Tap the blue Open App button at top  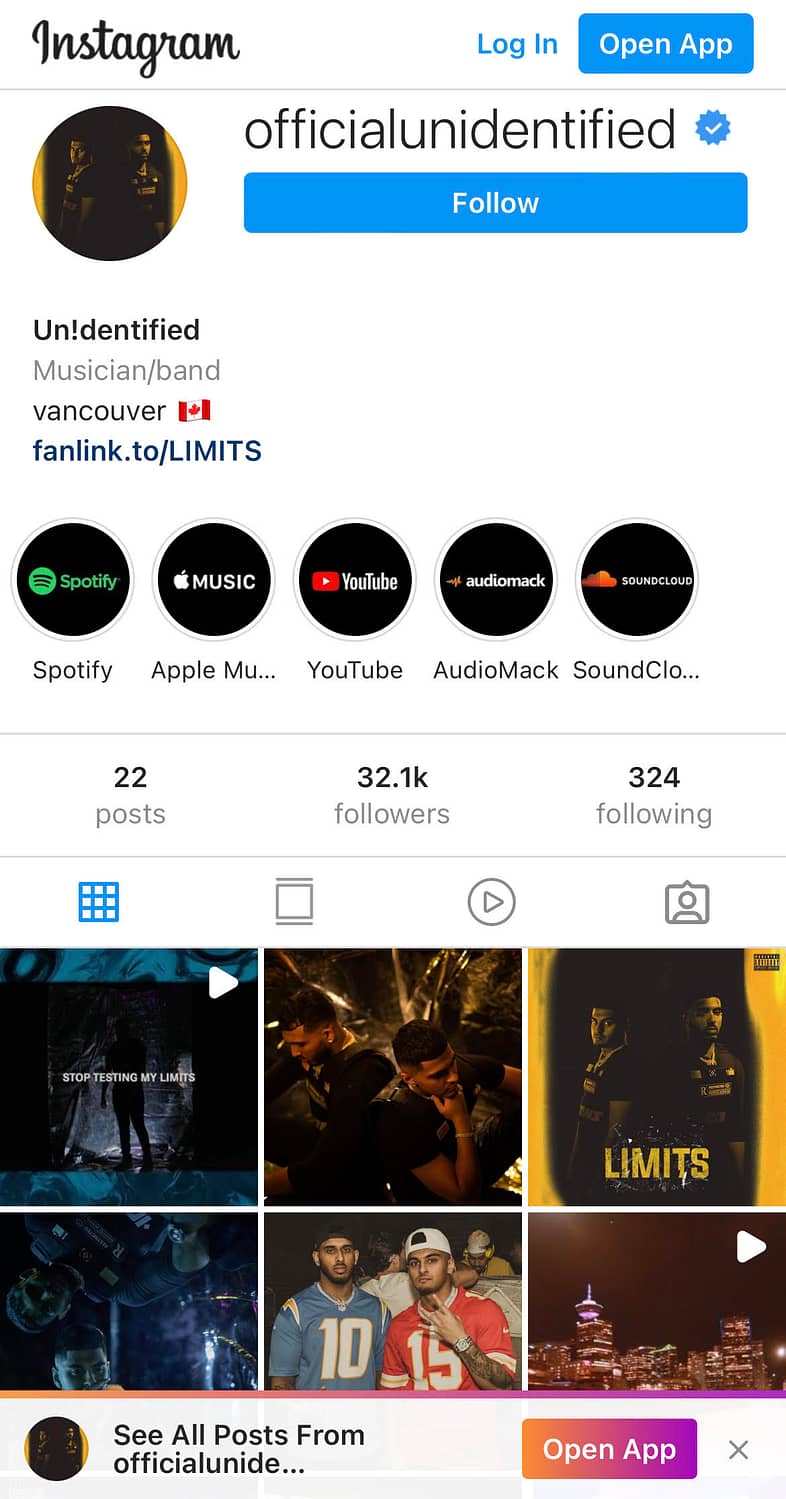pyautogui.click(x=665, y=44)
